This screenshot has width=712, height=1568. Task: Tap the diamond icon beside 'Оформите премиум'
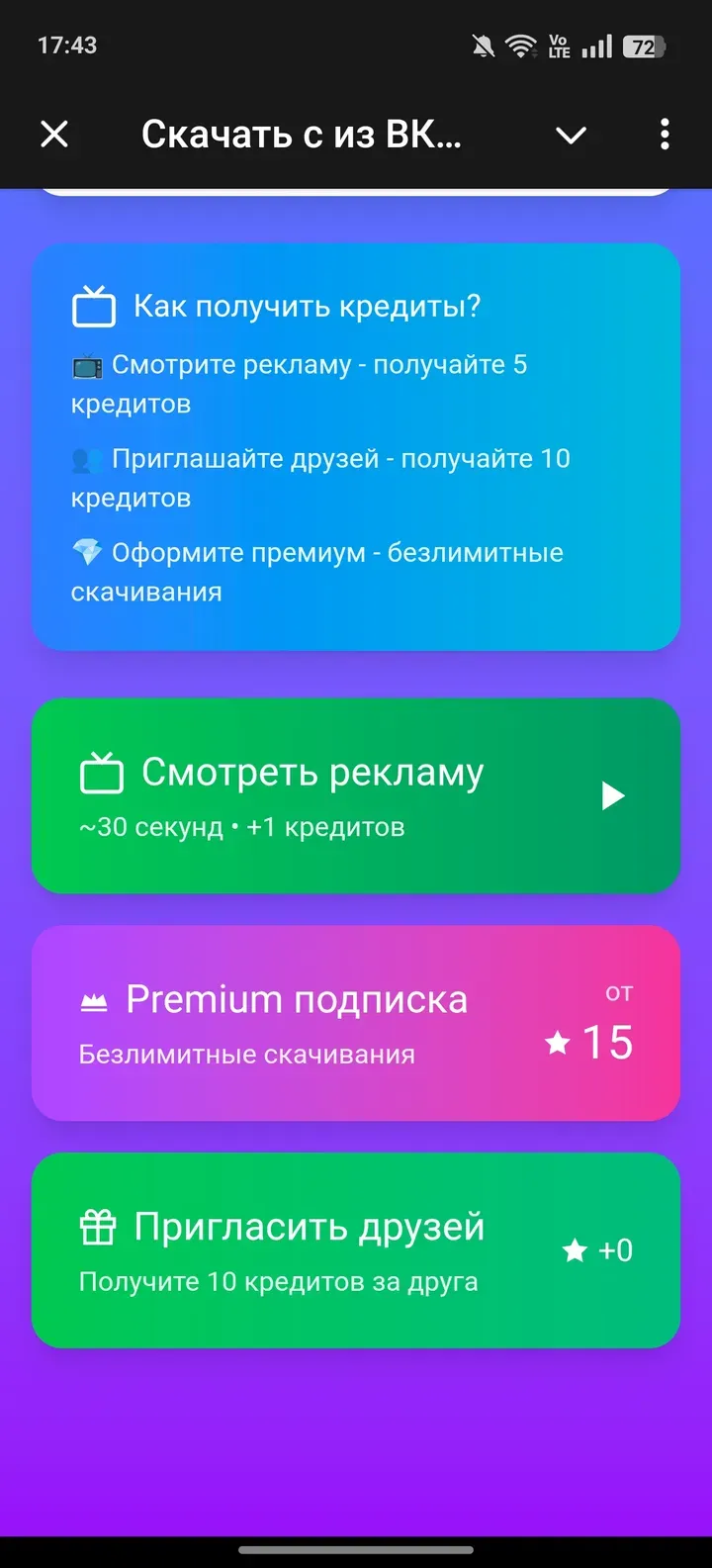click(87, 552)
